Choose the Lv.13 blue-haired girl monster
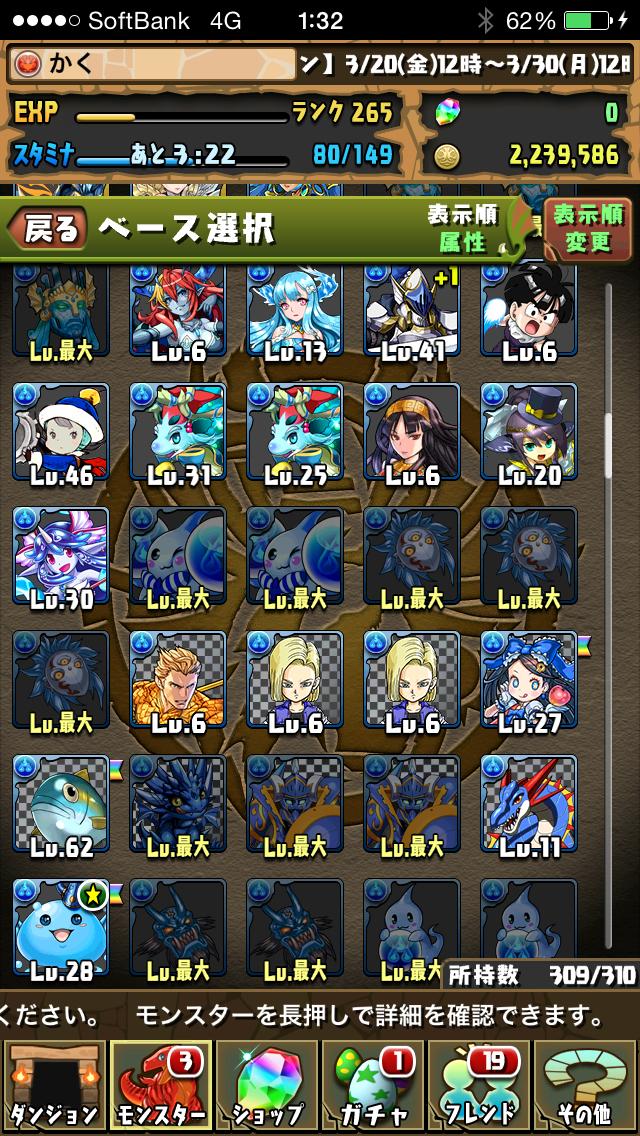This screenshot has width=640, height=1136. click(294, 312)
